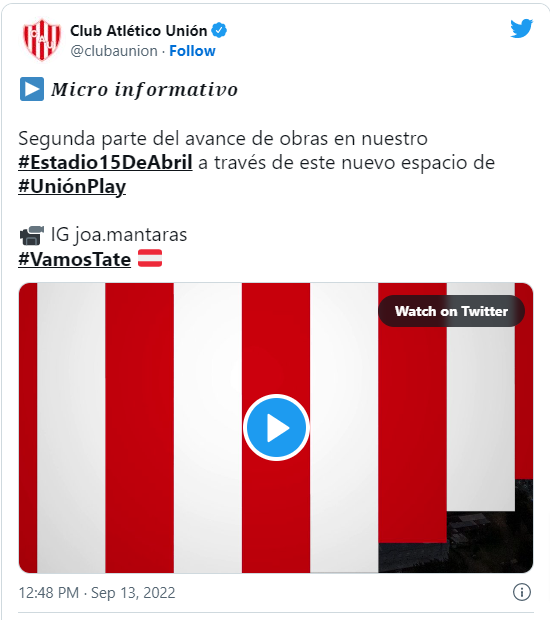Open Club Atlético Unión profile name
Image resolution: width=550 pixels, height=620 pixels.
point(138,31)
